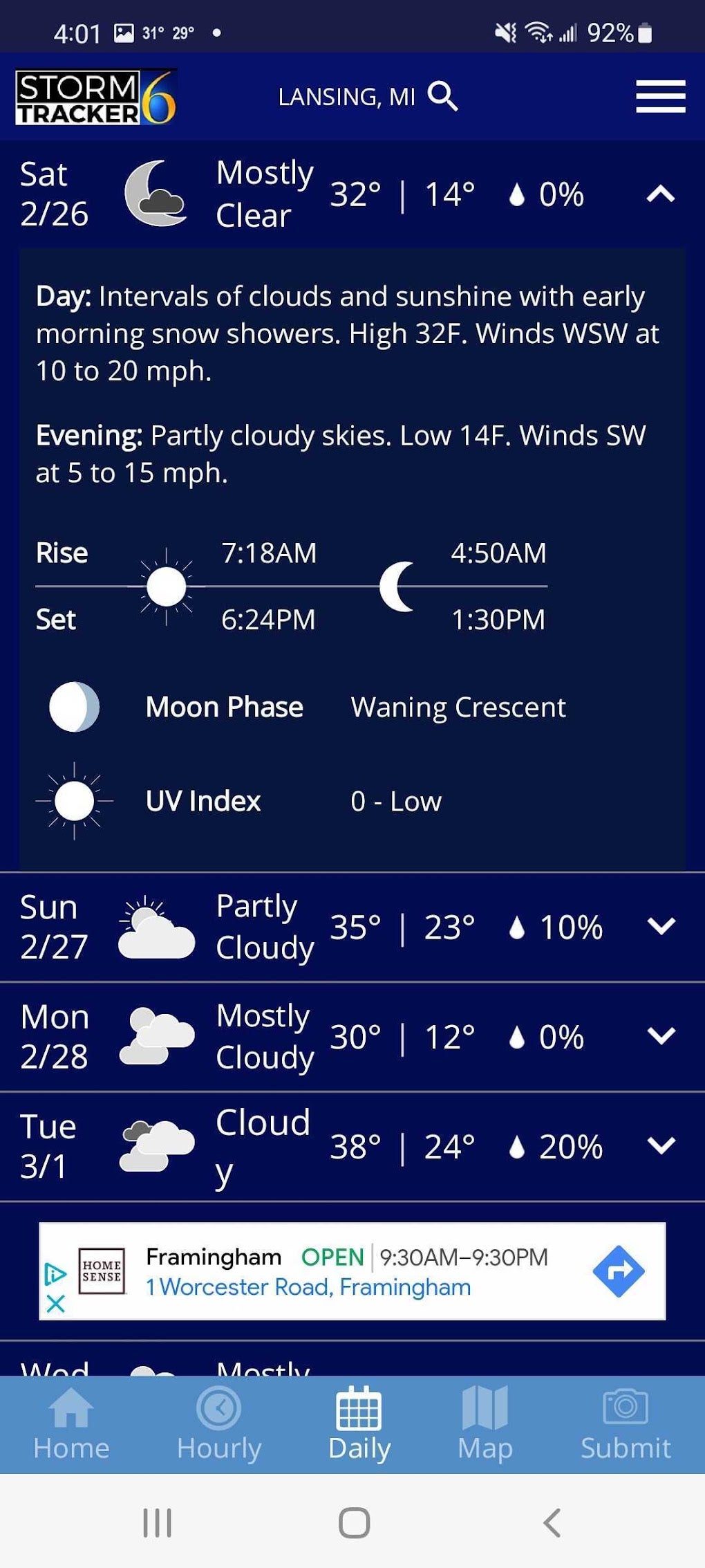
Task: Expand the Tue 3/1 forecast
Action: tap(661, 1145)
